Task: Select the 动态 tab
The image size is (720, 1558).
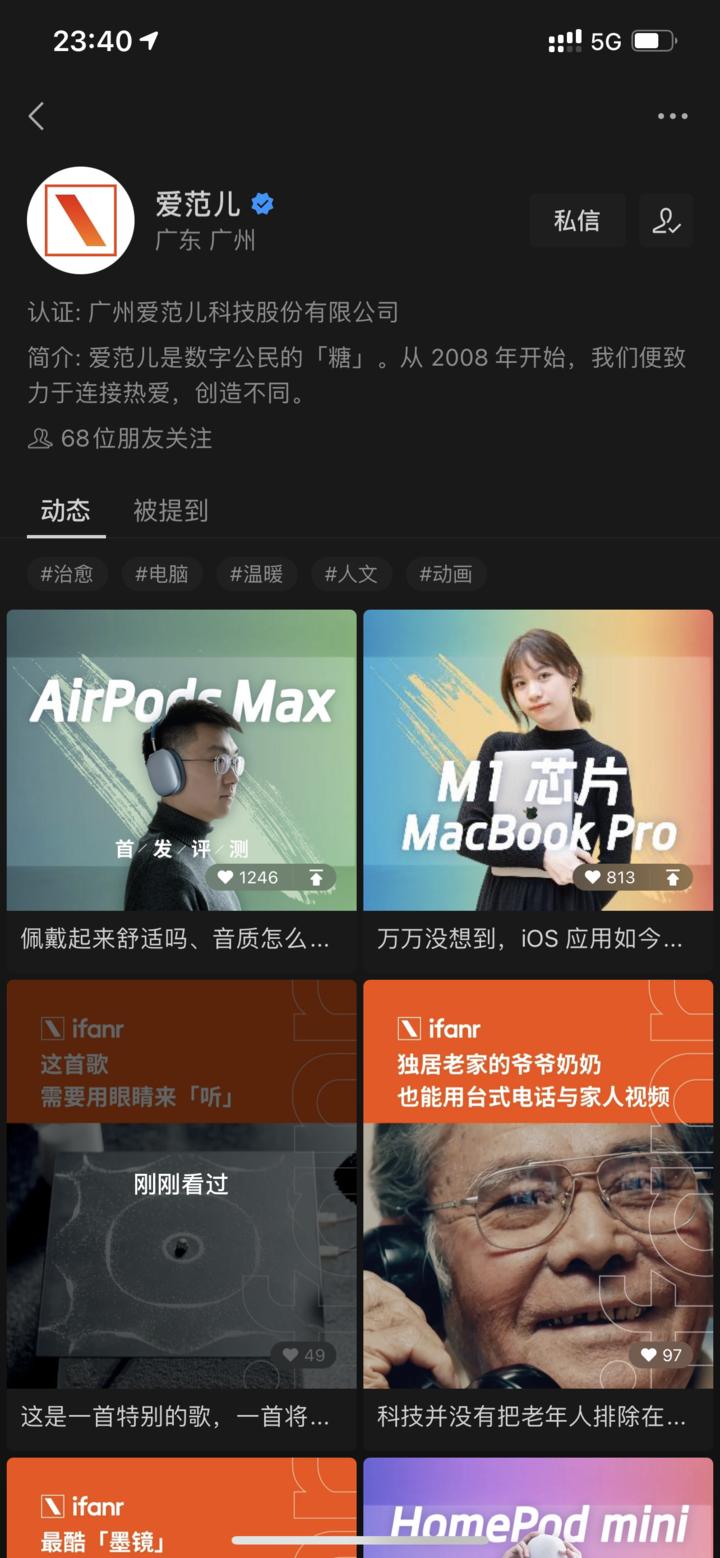Action: [x=65, y=511]
